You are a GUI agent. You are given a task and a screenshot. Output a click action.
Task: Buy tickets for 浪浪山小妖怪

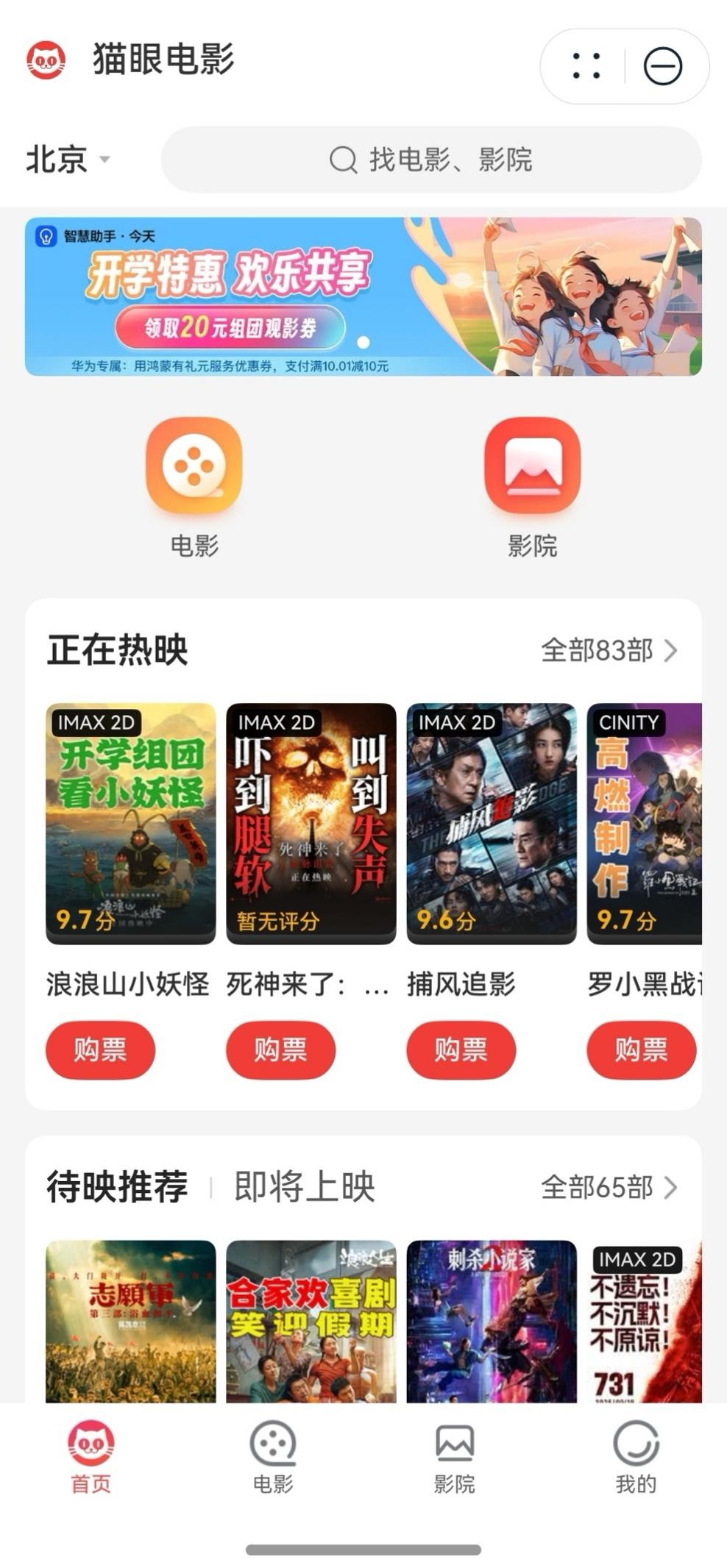(x=100, y=1050)
